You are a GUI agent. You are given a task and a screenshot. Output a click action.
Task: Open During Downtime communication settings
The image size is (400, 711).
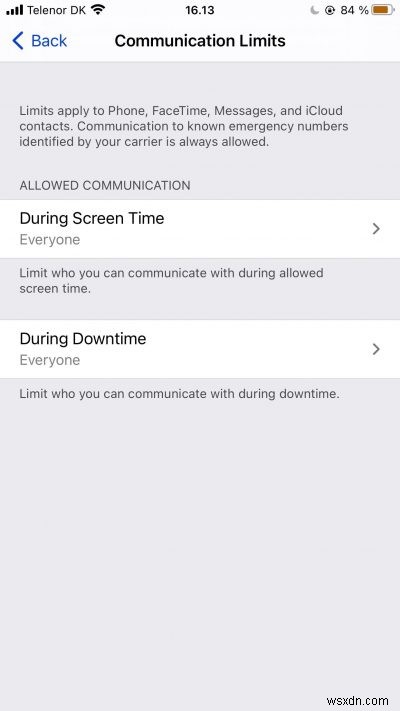(200, 349)
